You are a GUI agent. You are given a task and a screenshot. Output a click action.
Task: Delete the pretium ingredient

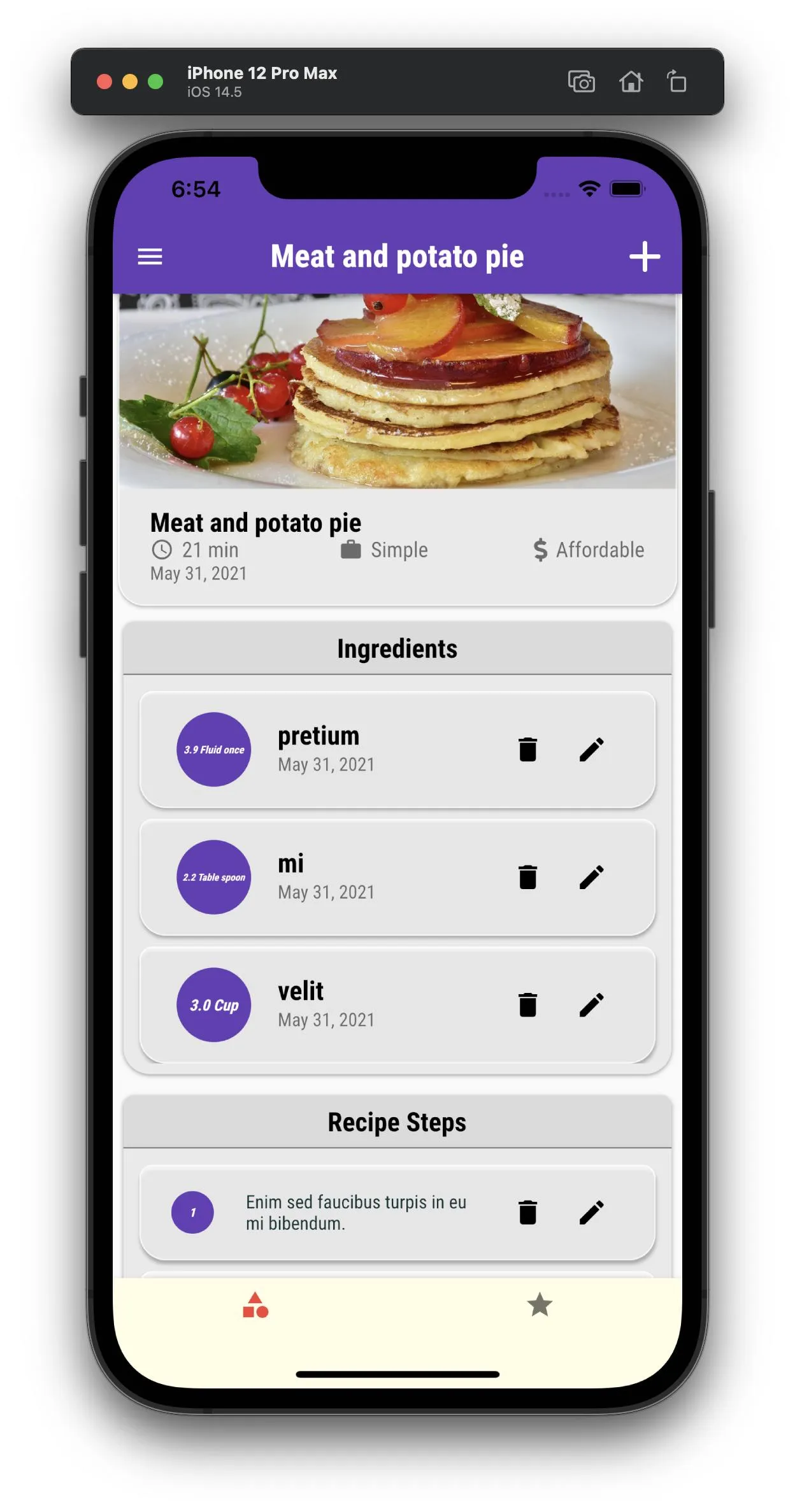pos(527,750)
